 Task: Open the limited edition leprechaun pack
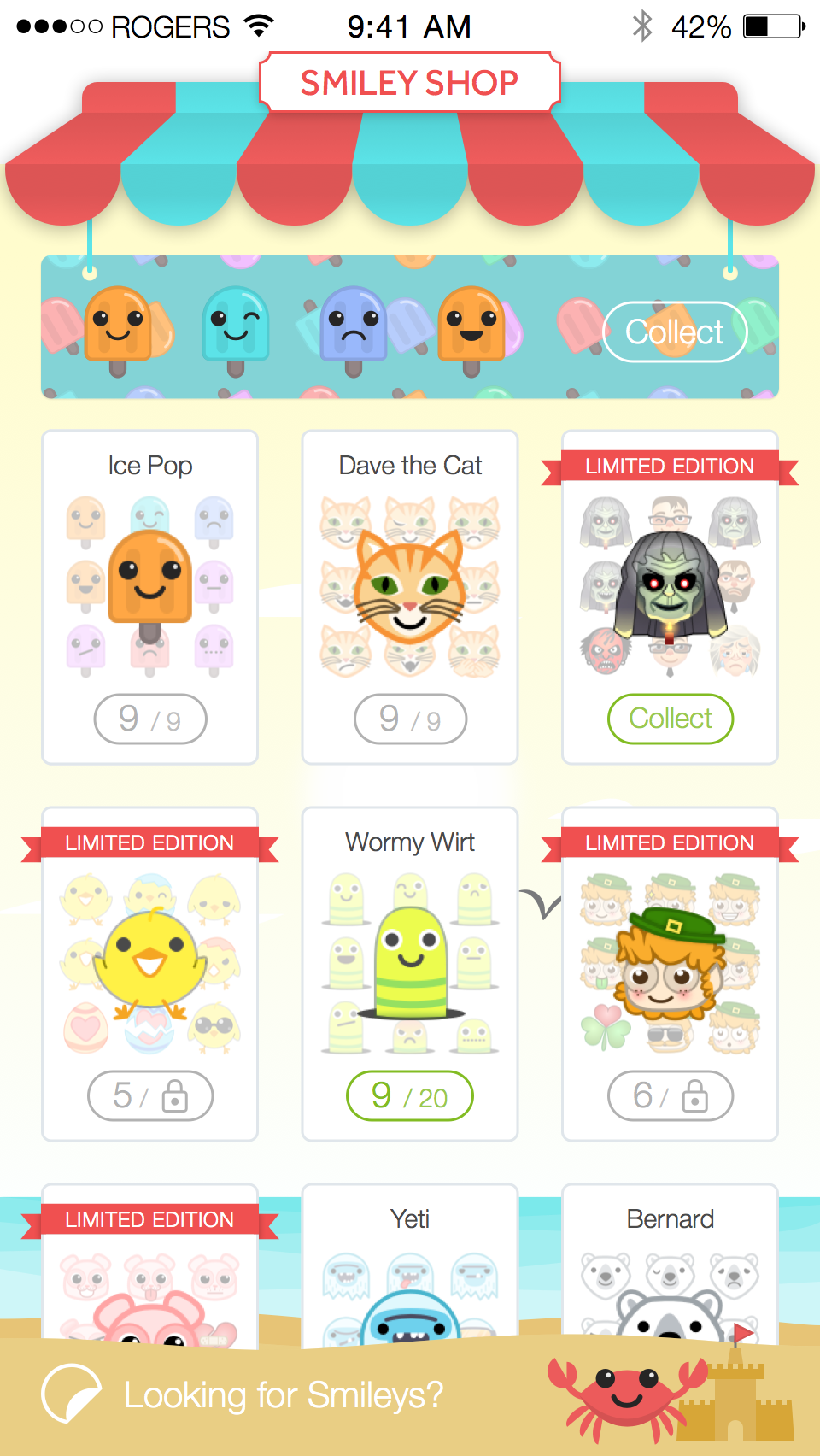coord(671,974)
